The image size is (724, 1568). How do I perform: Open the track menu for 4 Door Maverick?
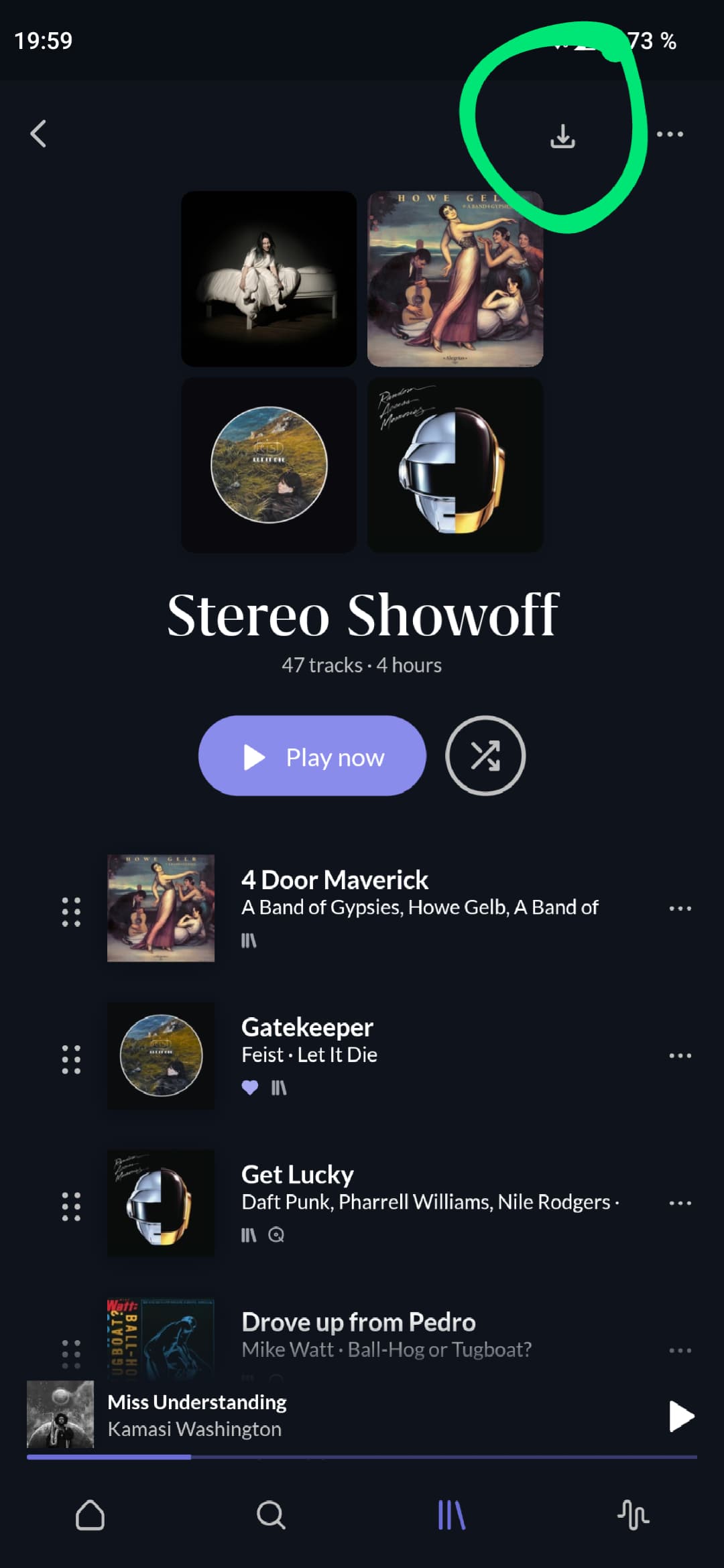click(680, 908)
